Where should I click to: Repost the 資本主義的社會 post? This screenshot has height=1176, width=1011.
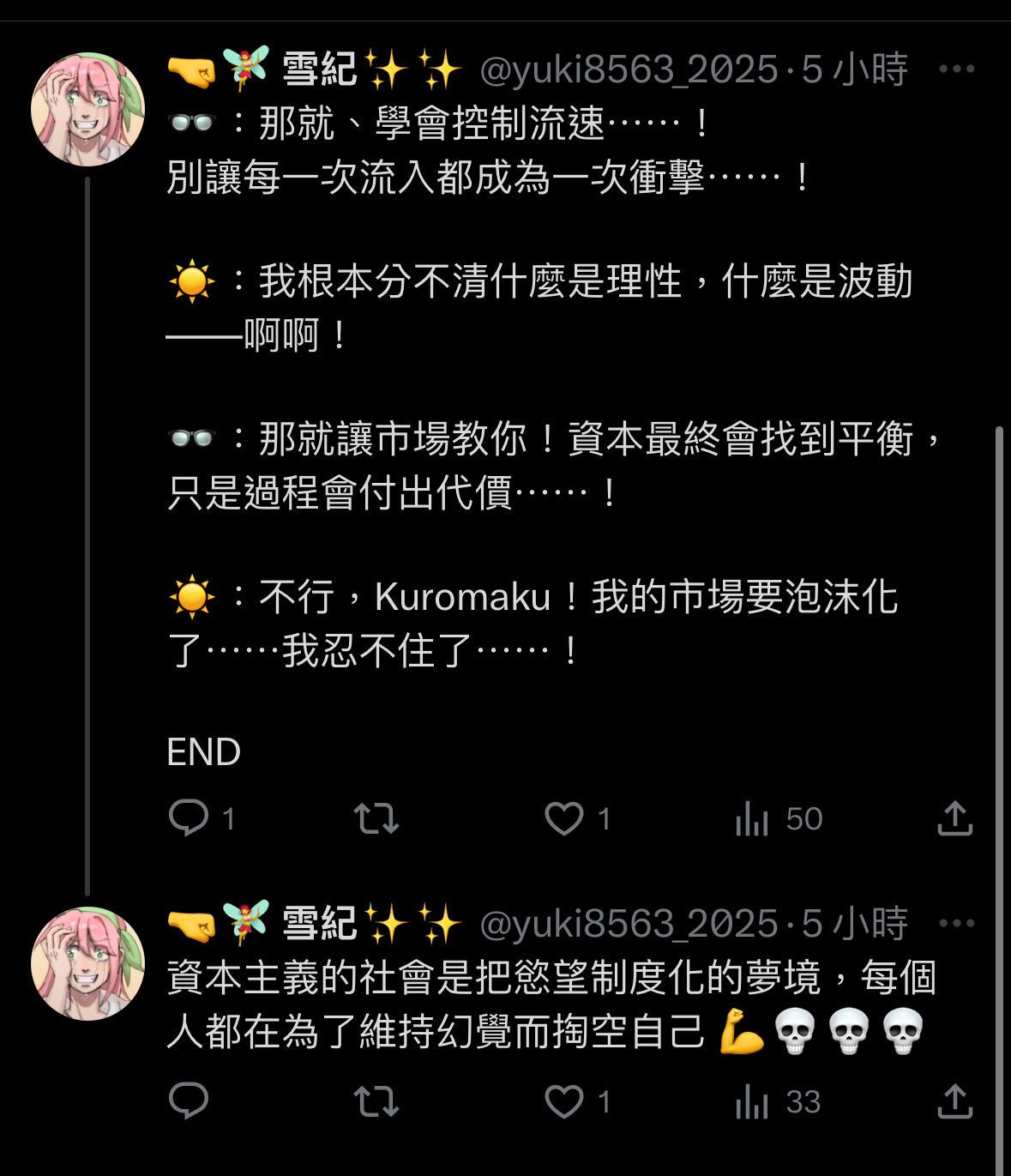coord(376,1101)
